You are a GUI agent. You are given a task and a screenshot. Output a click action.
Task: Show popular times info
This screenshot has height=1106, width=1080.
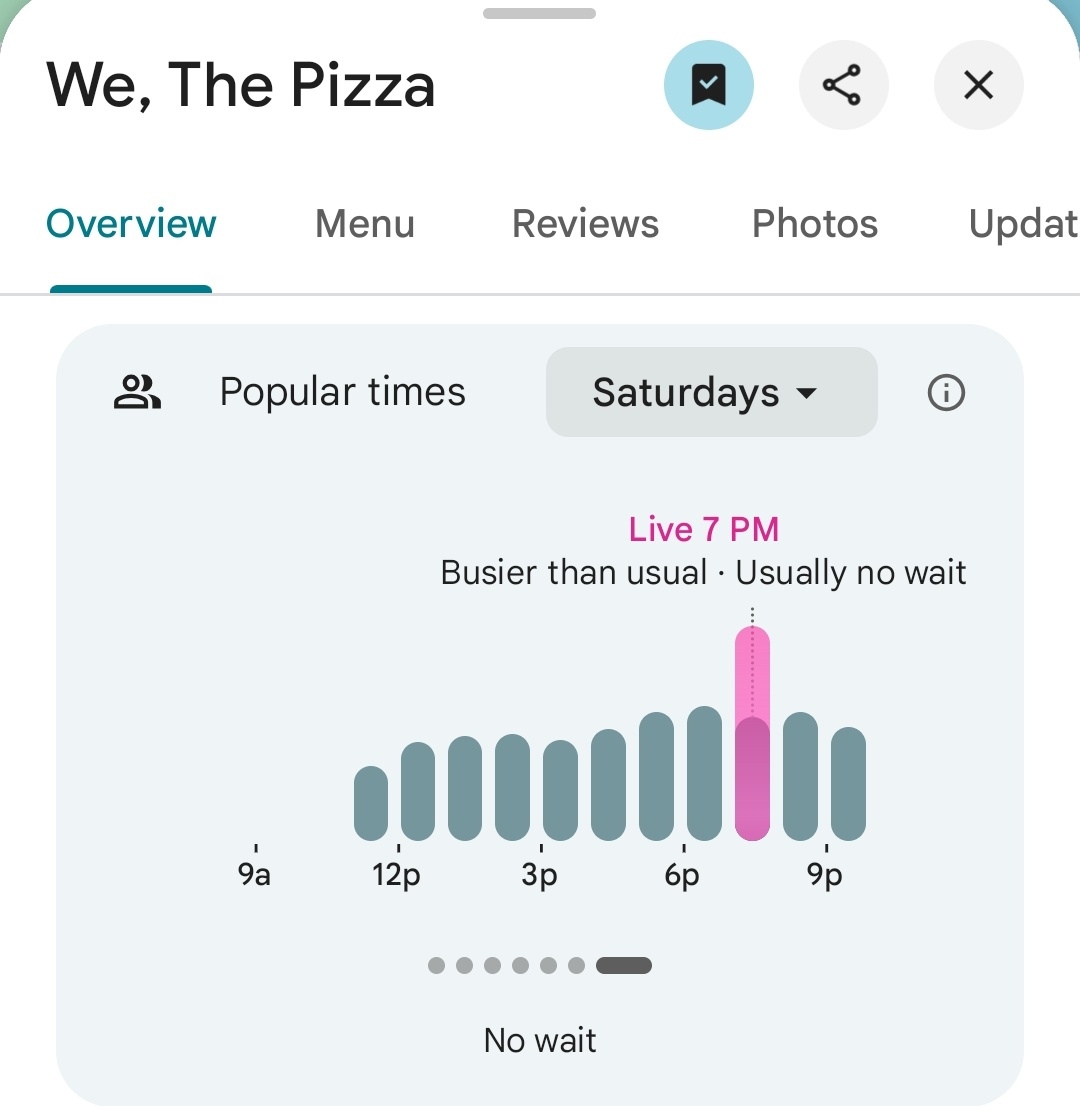tap(946, 393)
